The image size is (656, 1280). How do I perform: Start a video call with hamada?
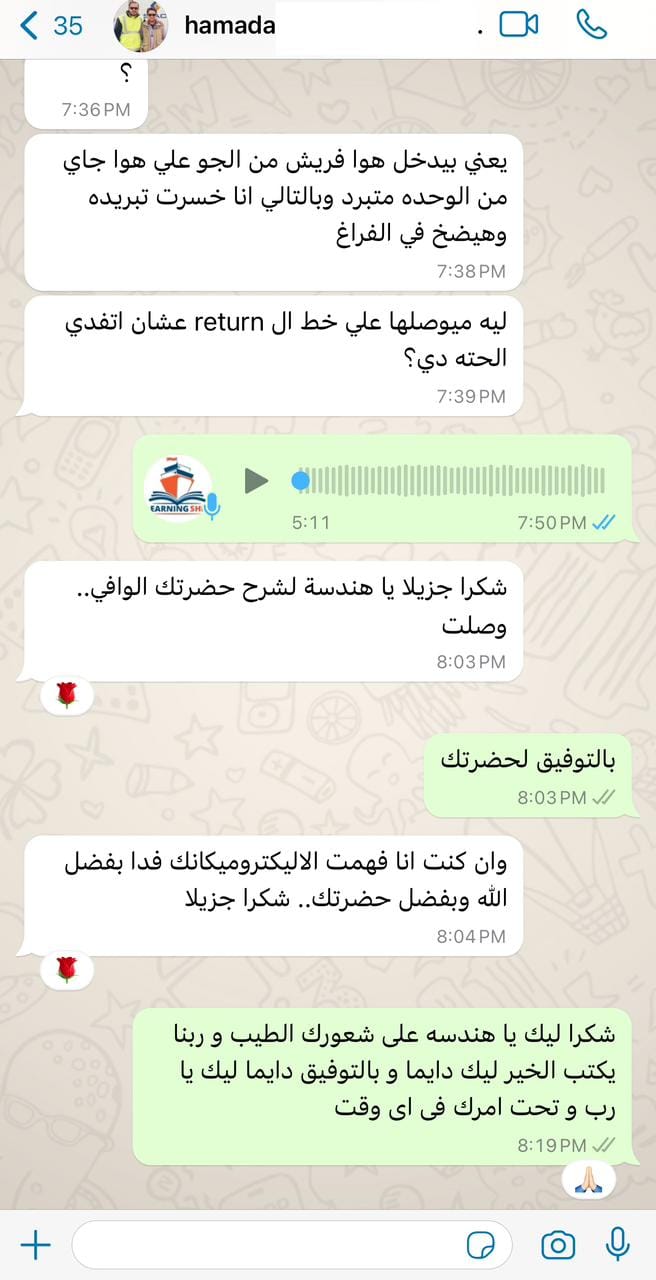pyautogui.click(x=519, y=25)
